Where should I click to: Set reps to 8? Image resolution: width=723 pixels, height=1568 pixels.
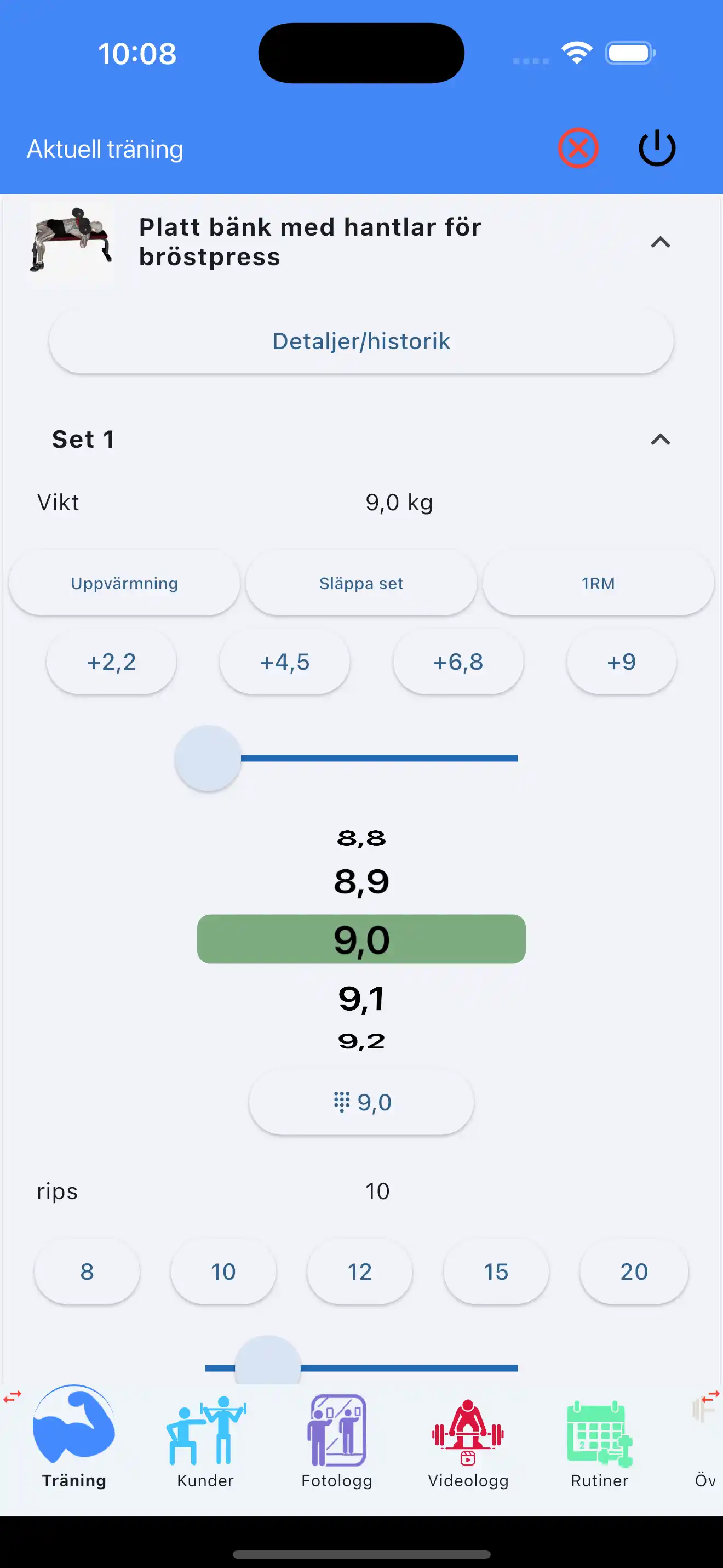coord(87,1271)
